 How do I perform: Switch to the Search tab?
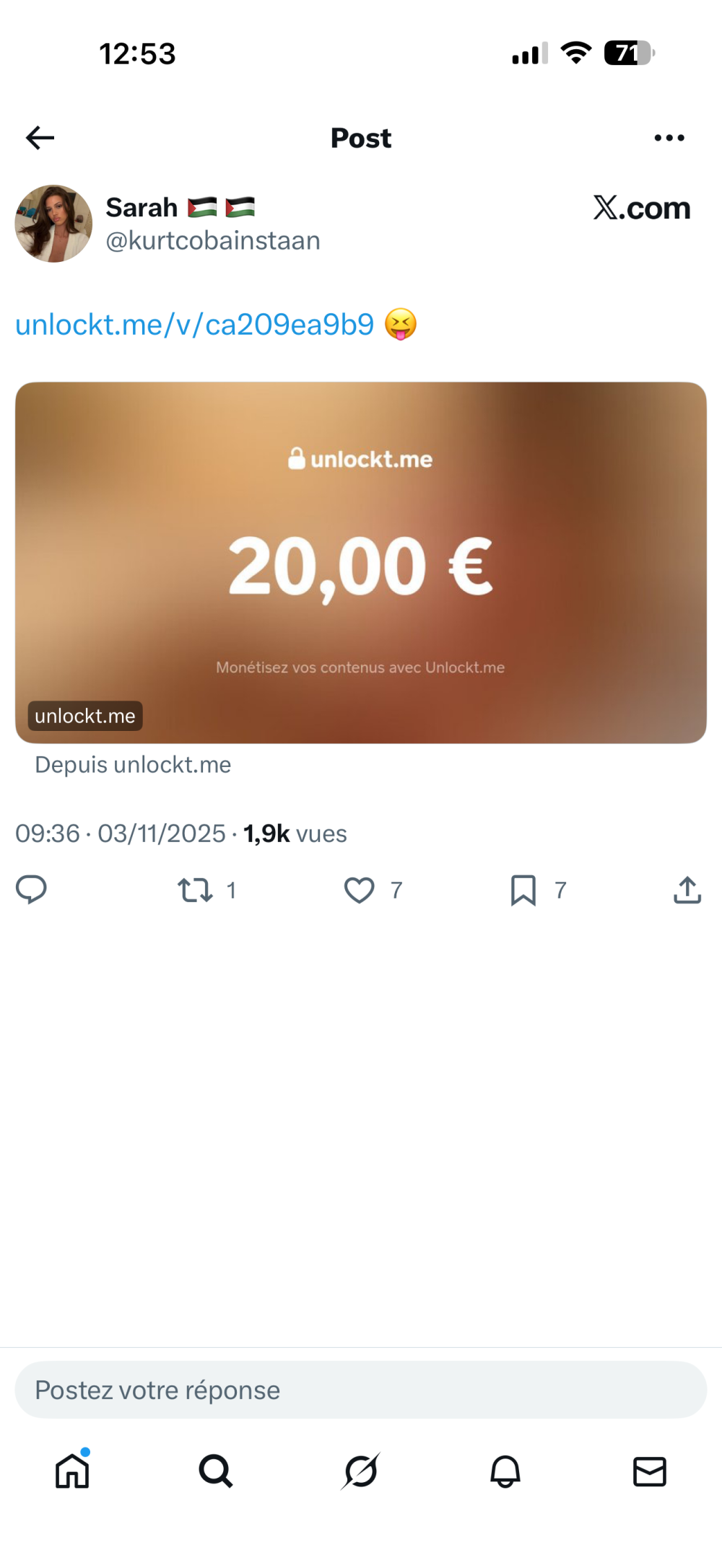tap(216, 1471)
